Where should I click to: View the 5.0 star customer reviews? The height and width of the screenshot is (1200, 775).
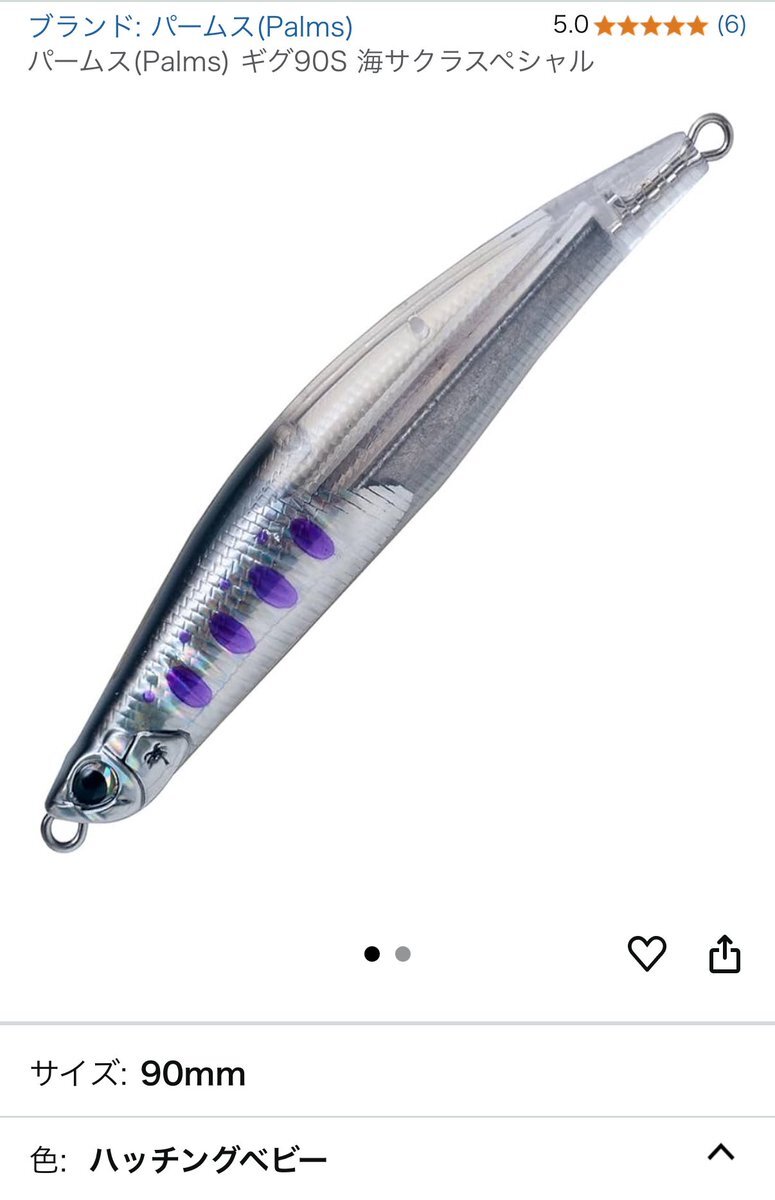[x=650, y=25]
